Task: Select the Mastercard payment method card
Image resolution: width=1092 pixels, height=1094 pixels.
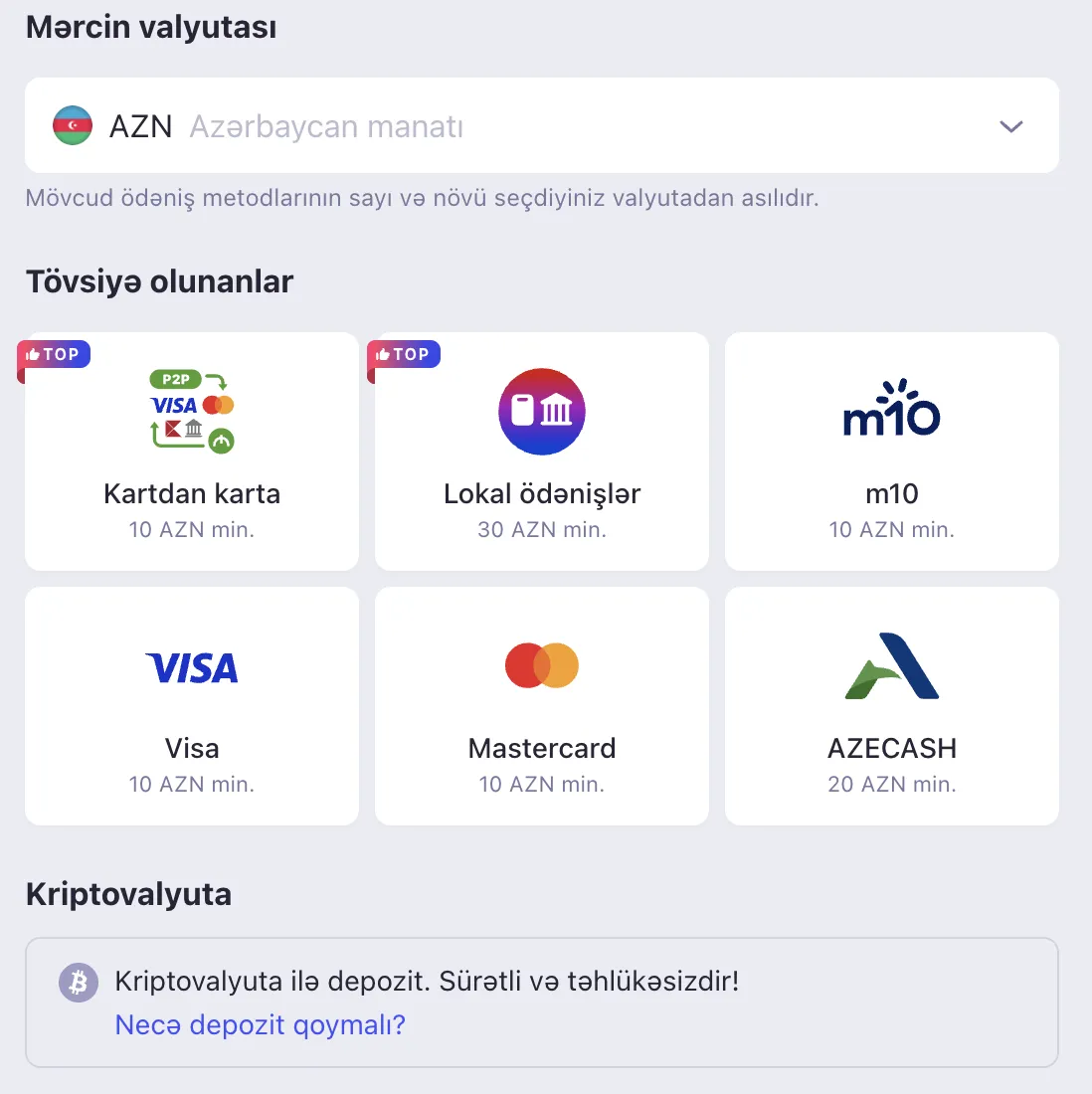Action: tap(541, 705)
